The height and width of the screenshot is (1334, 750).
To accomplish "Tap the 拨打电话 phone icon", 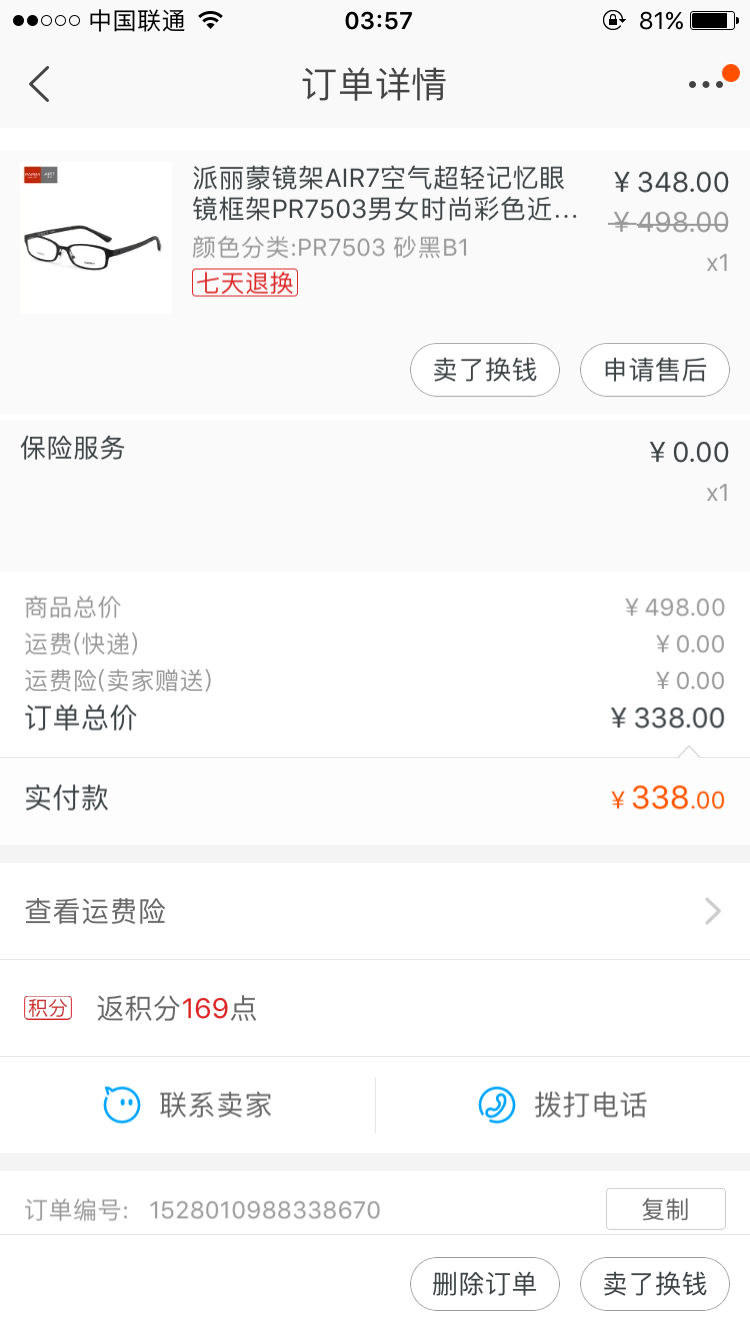I will click(495, 1105).
